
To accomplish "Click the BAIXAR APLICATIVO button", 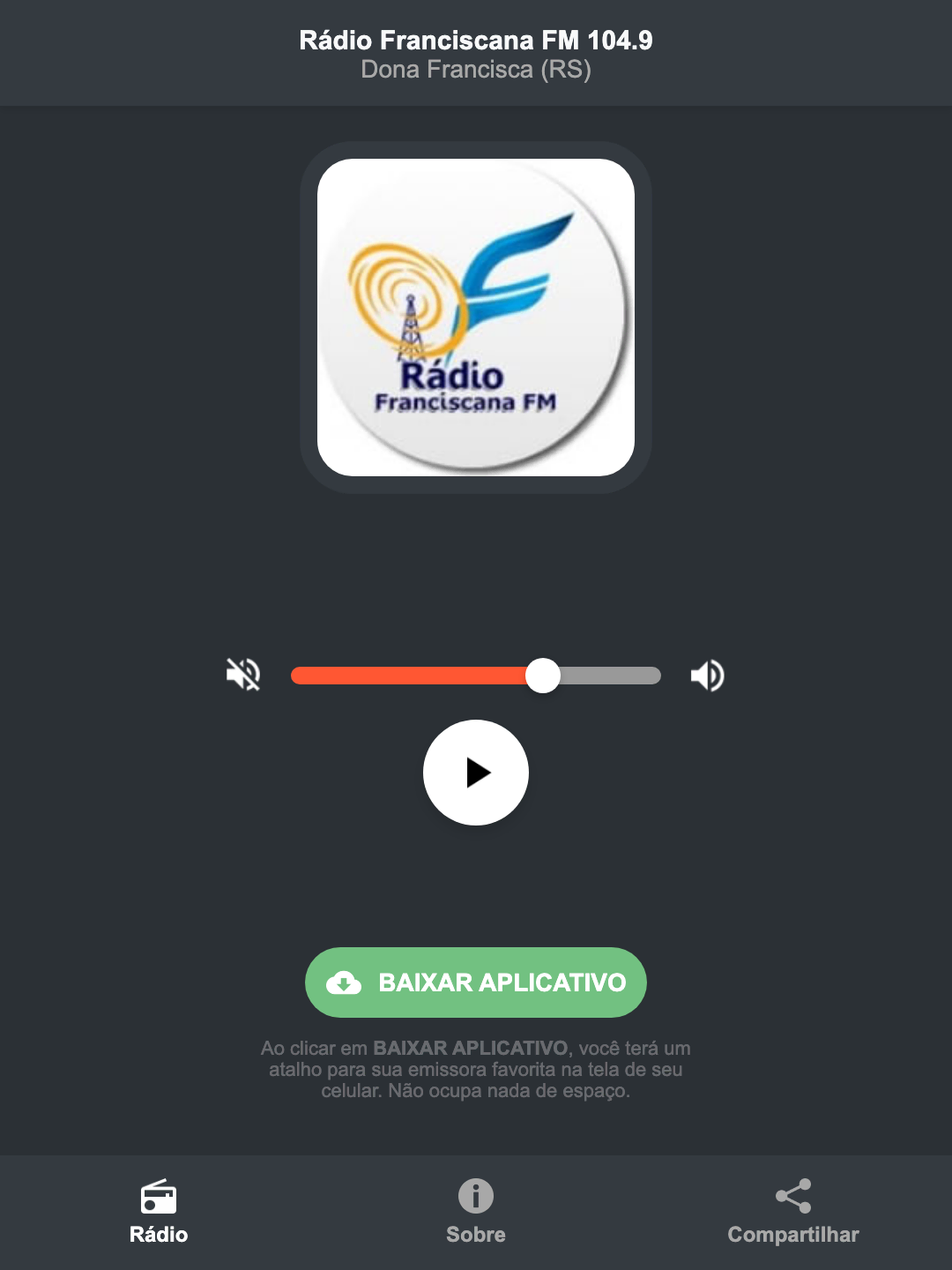I will (x=475, y=982).
